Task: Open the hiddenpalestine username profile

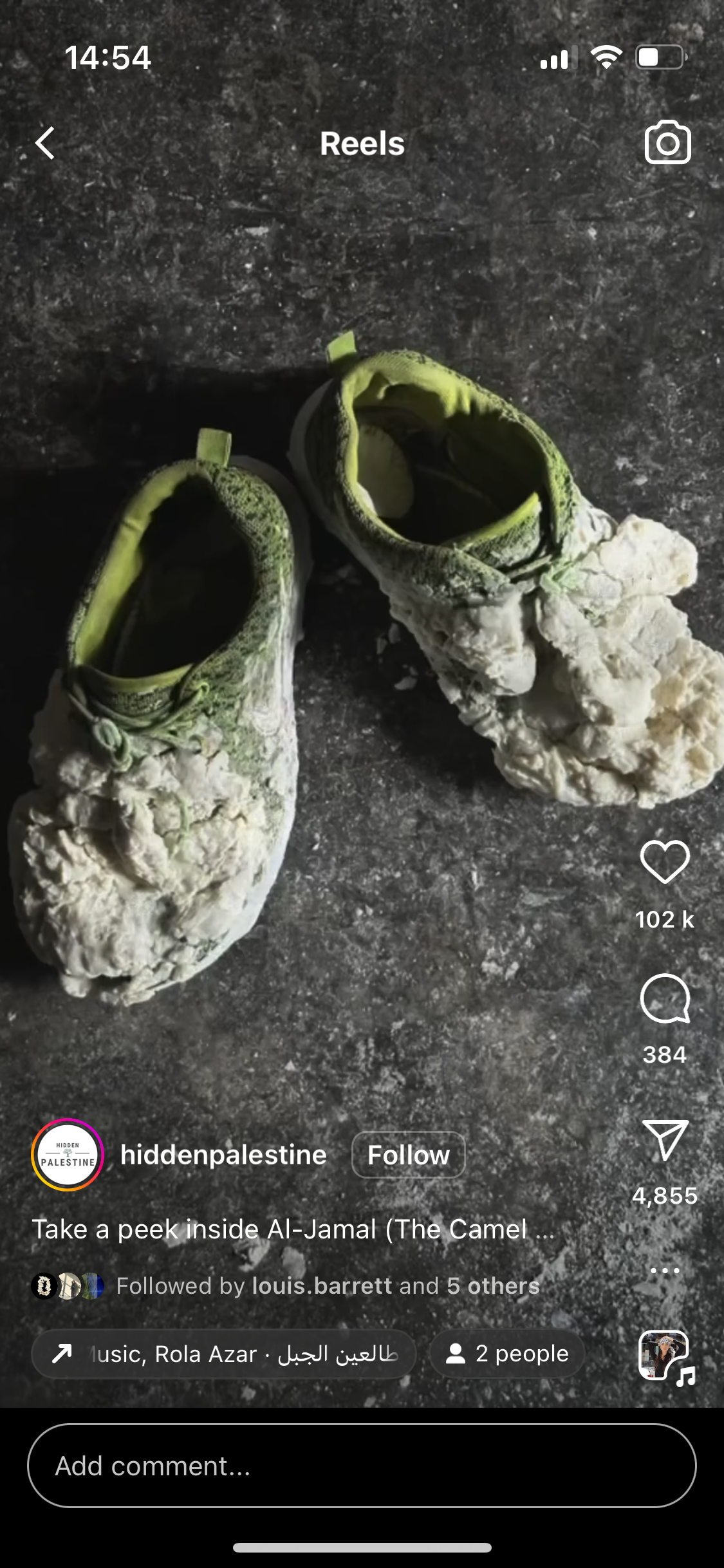Action: [x=223, y=1155]
